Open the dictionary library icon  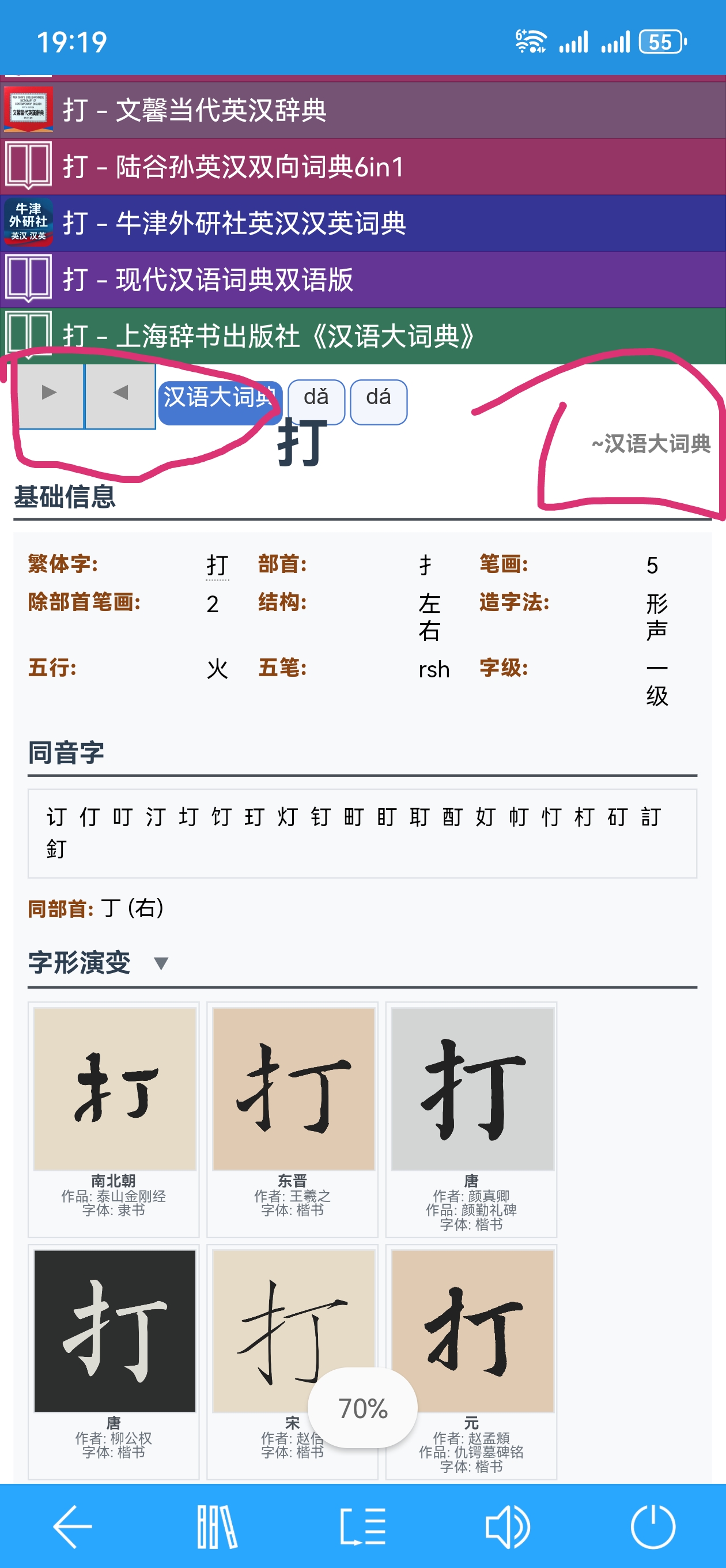click(x=217, y=1526)
